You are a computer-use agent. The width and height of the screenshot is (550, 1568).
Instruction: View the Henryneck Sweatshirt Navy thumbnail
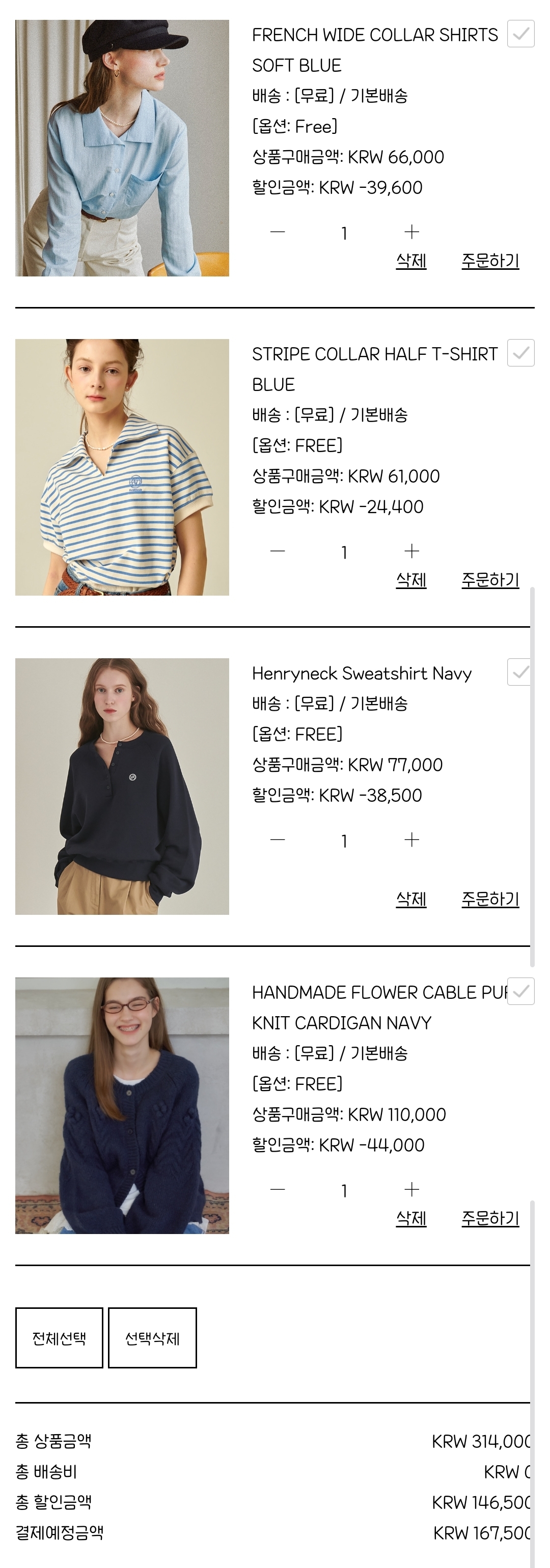[x=121, y=786]
